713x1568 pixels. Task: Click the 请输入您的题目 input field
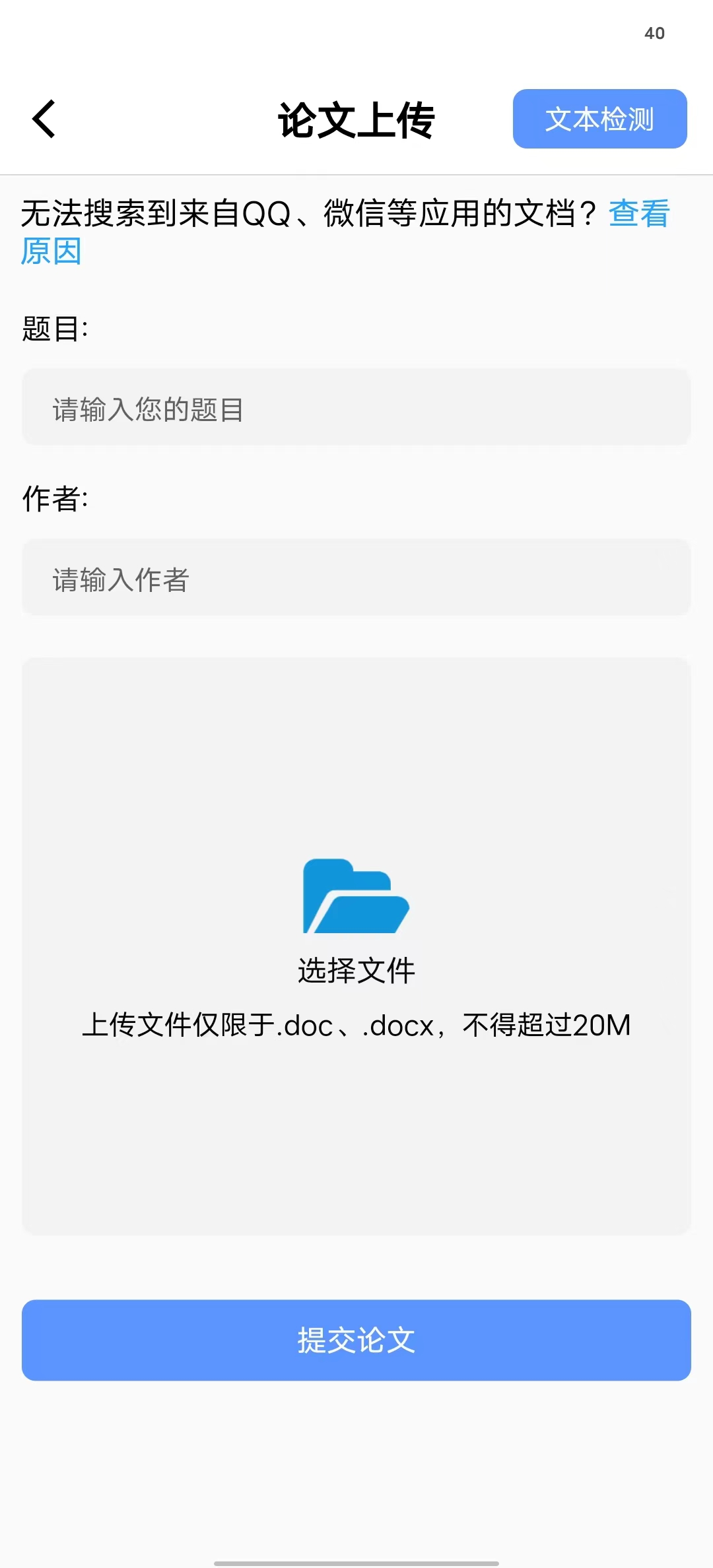356,407
